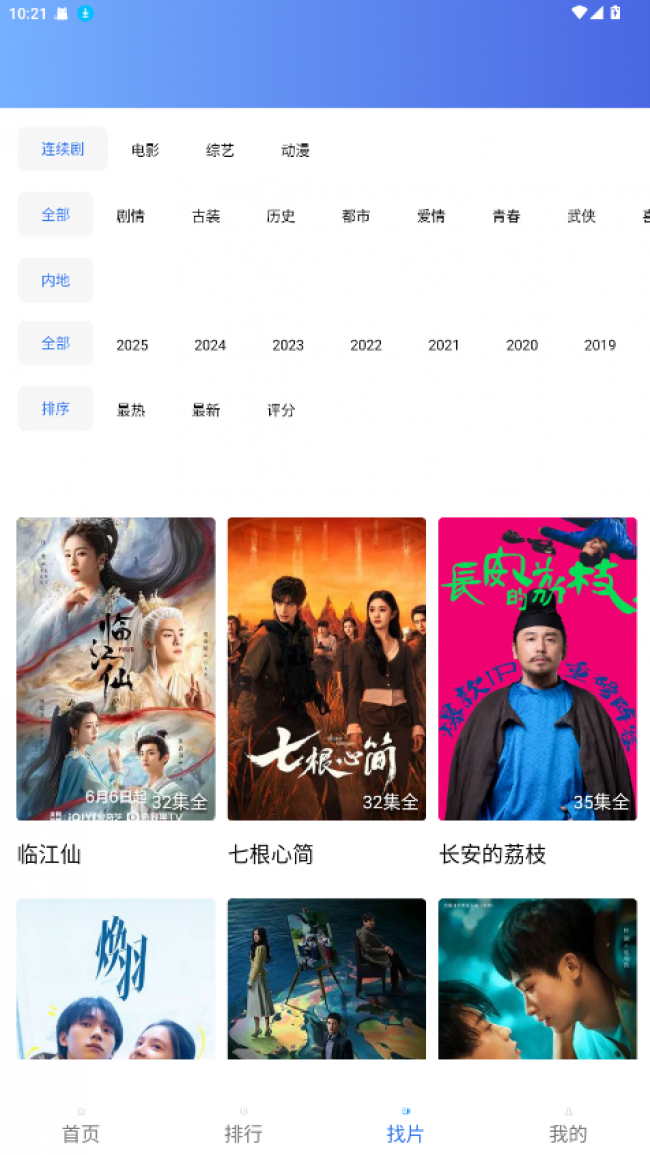Screen dimensions: 650x1155
Task: Filter by 古装 genre
Action: click(206, 216)
